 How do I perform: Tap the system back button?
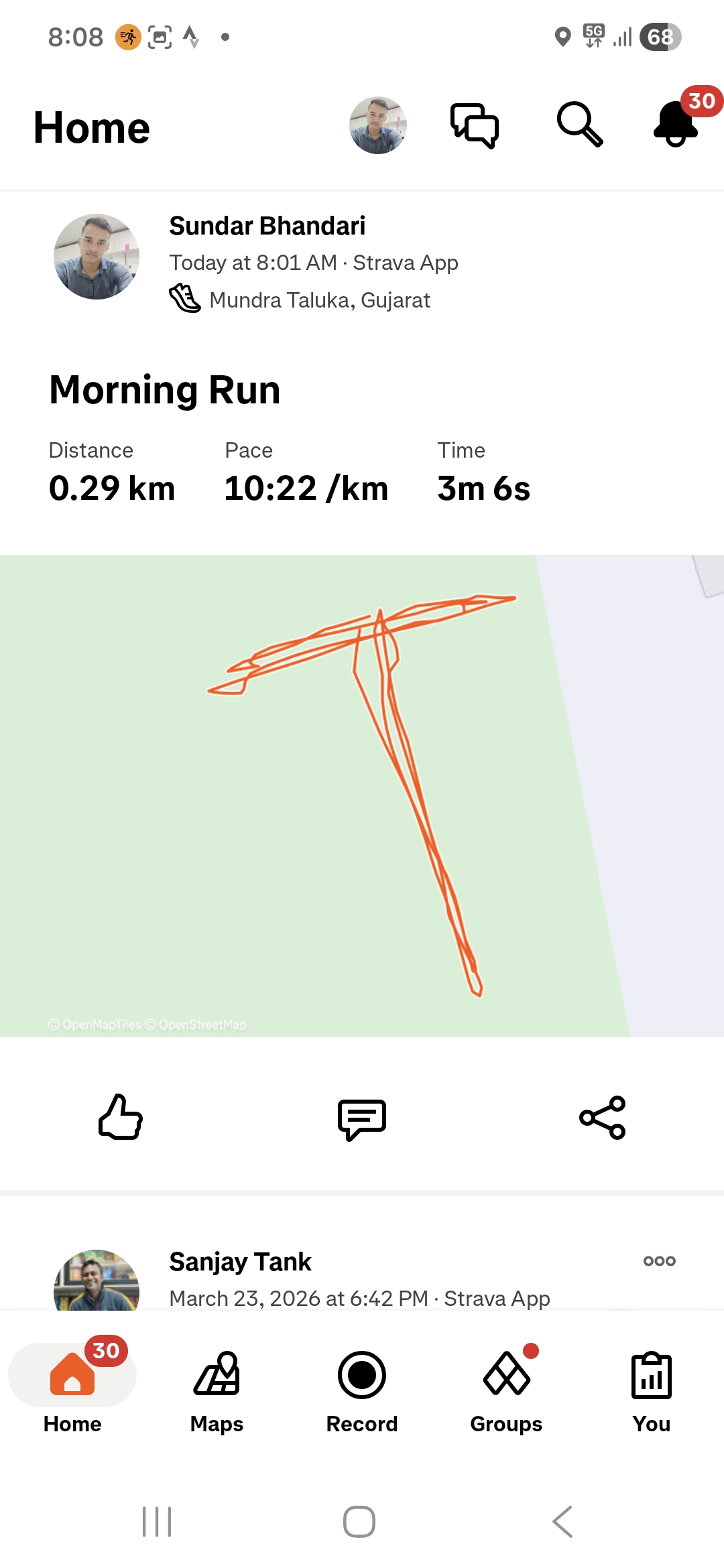point(562,1522)
